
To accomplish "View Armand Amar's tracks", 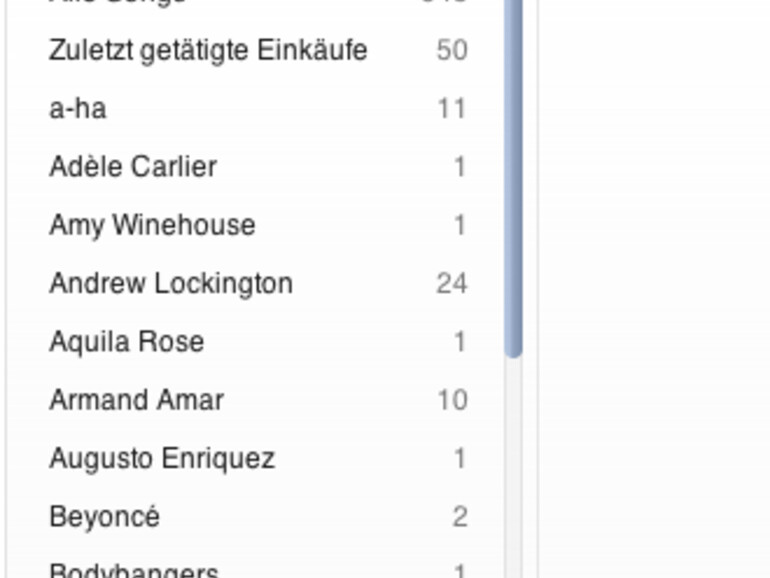I will pyautogui.click(x=136, y=400).
